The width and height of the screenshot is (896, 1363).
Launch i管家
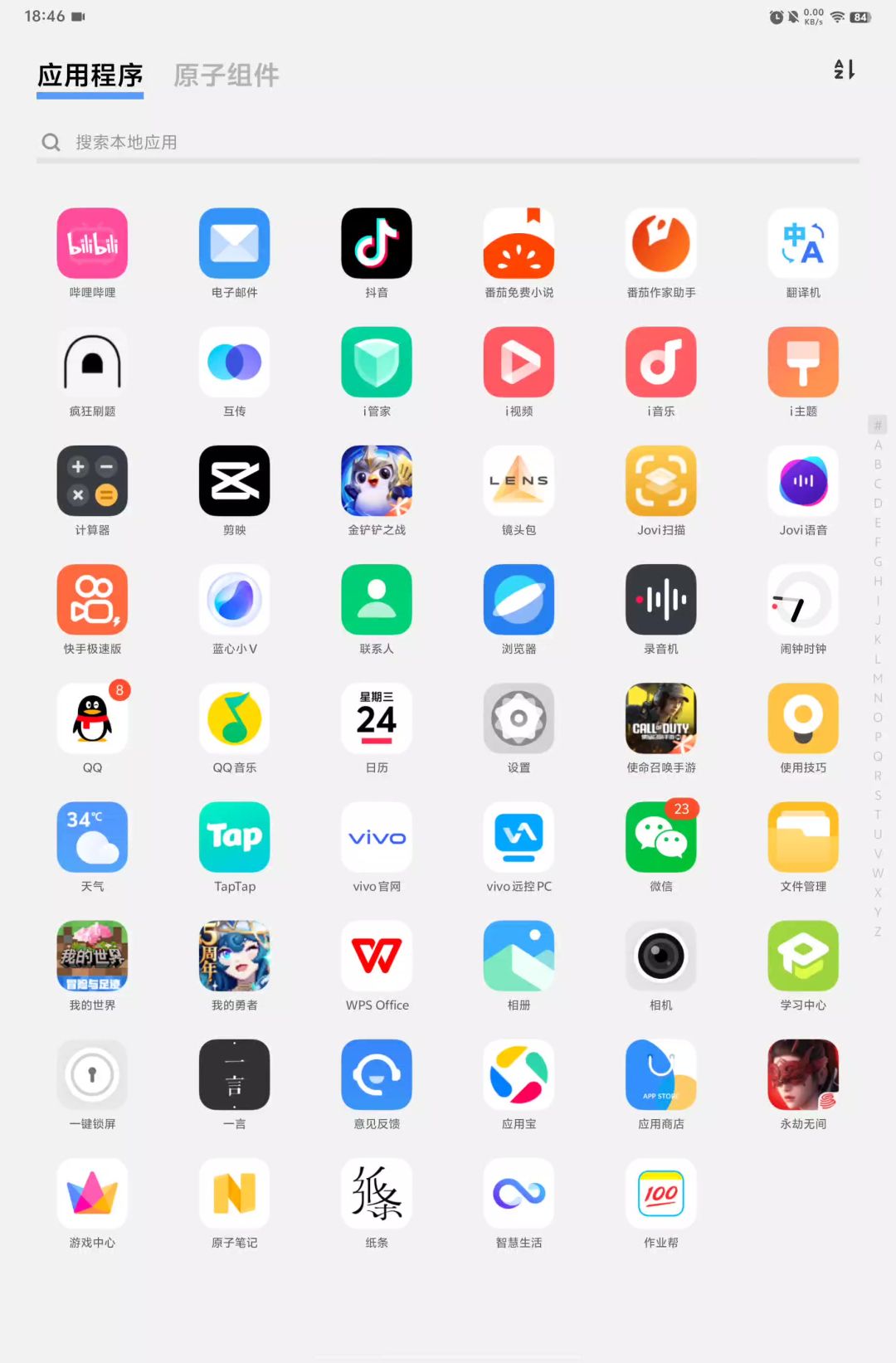[x=377, y=363]
